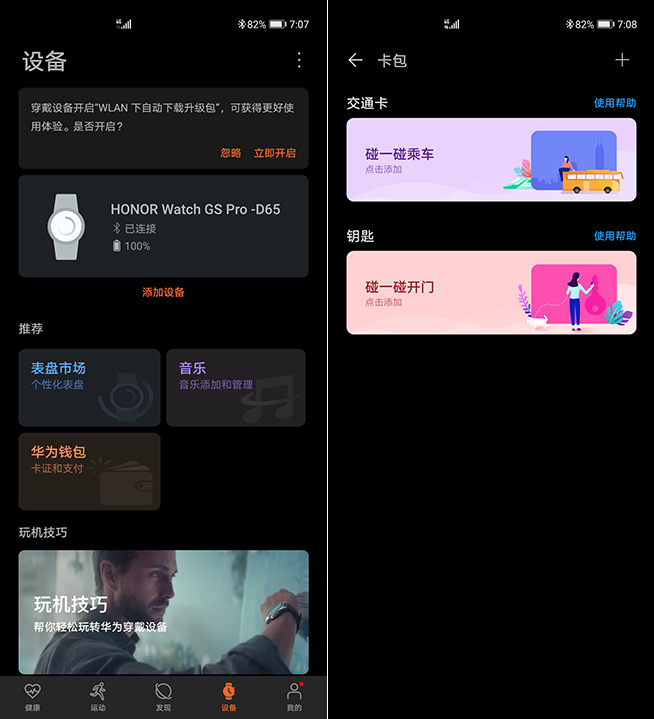Switch to the 发现 tab

[163, 696]
